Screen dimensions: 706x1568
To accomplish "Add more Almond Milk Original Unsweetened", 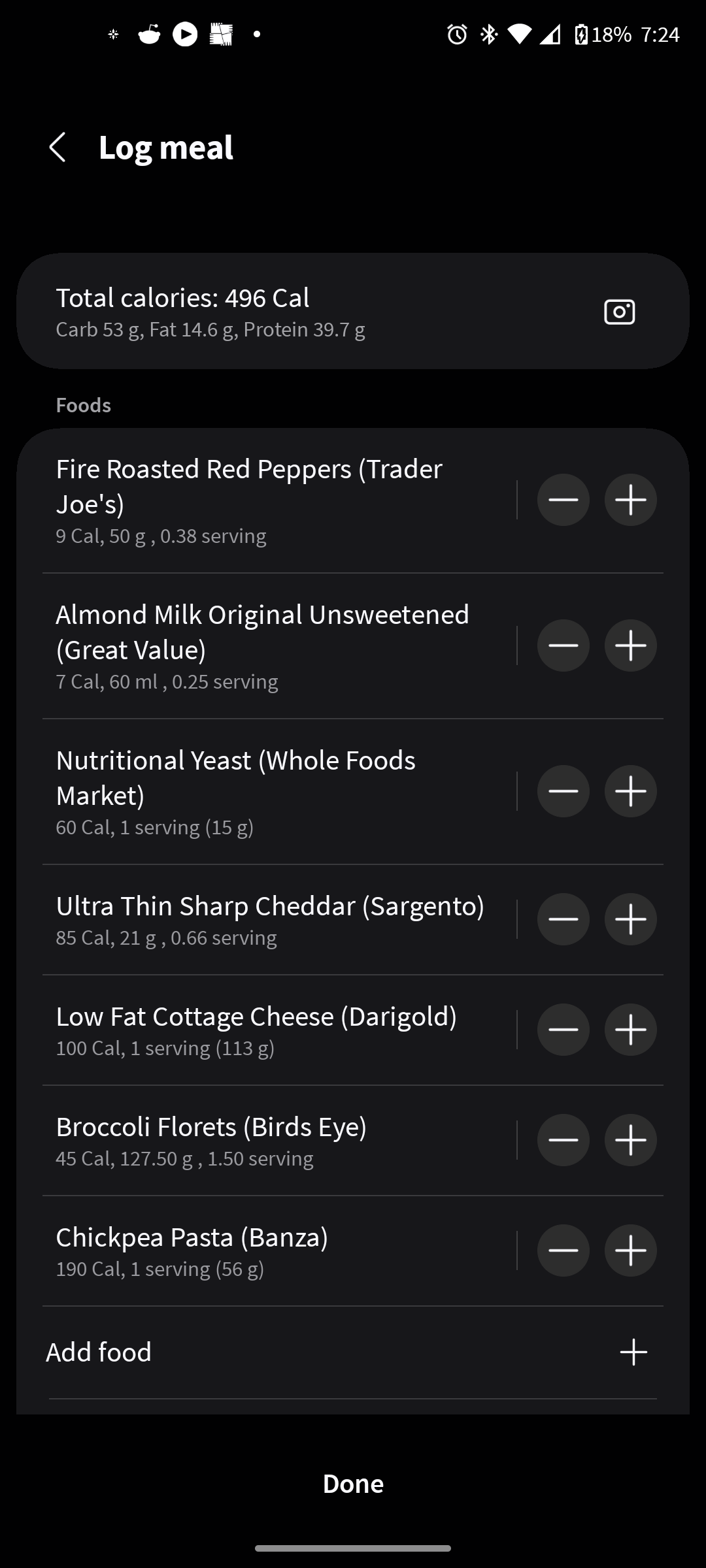I will point(631,645).
